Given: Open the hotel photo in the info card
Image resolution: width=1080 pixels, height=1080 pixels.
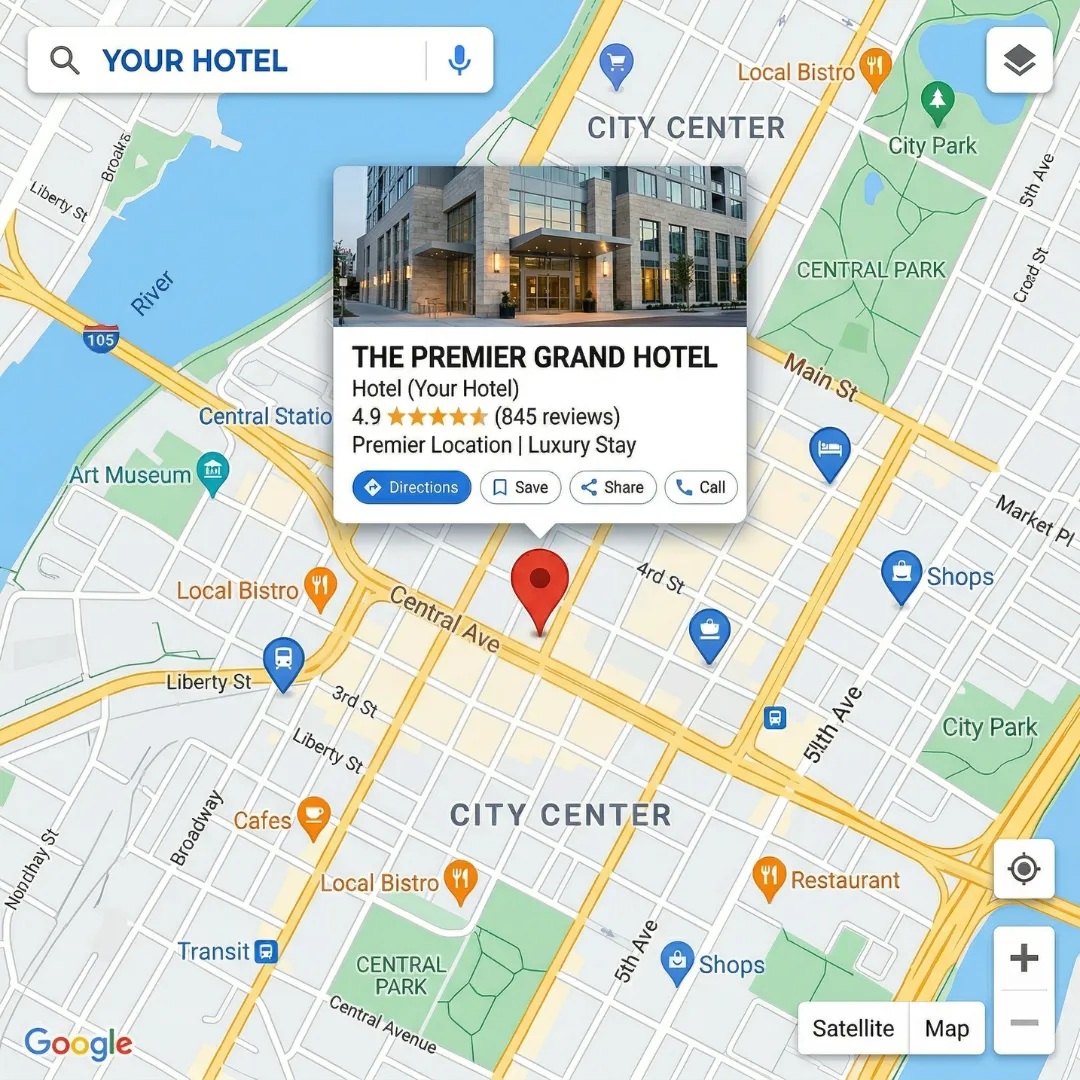Looking at the screenshot, I should click(x=540, y=246).
